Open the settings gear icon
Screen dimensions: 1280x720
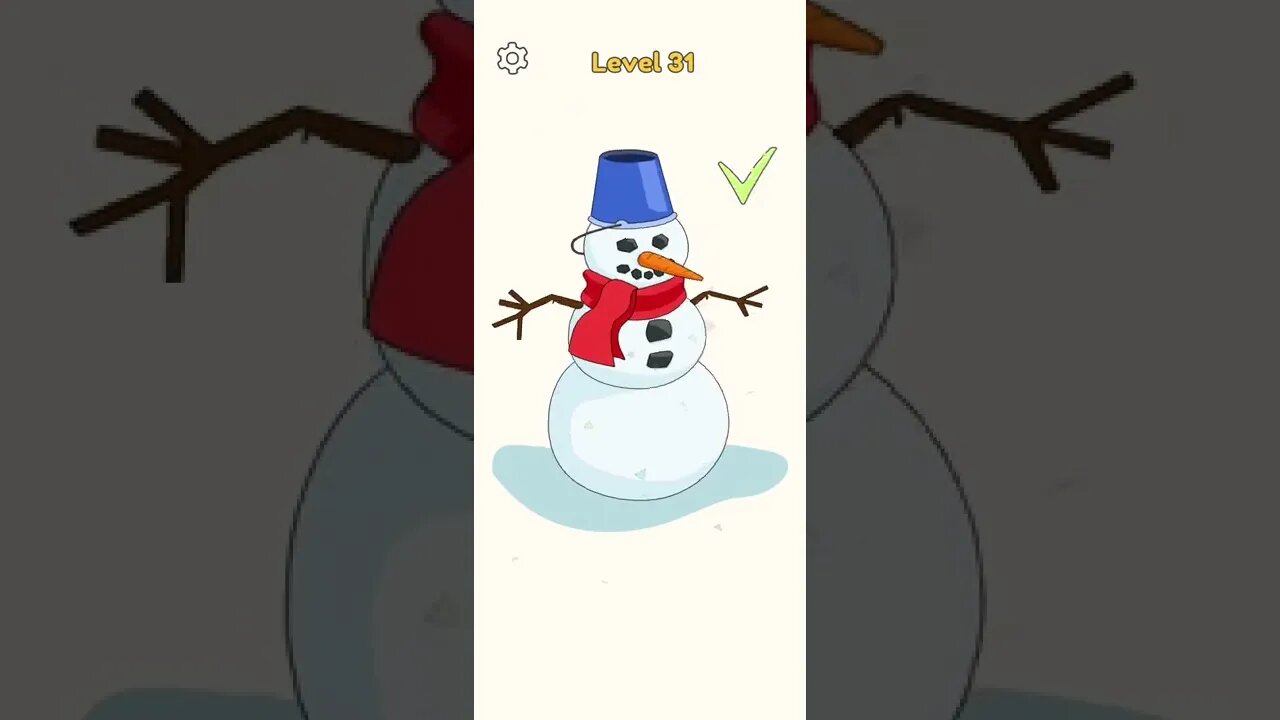point(512,59)
